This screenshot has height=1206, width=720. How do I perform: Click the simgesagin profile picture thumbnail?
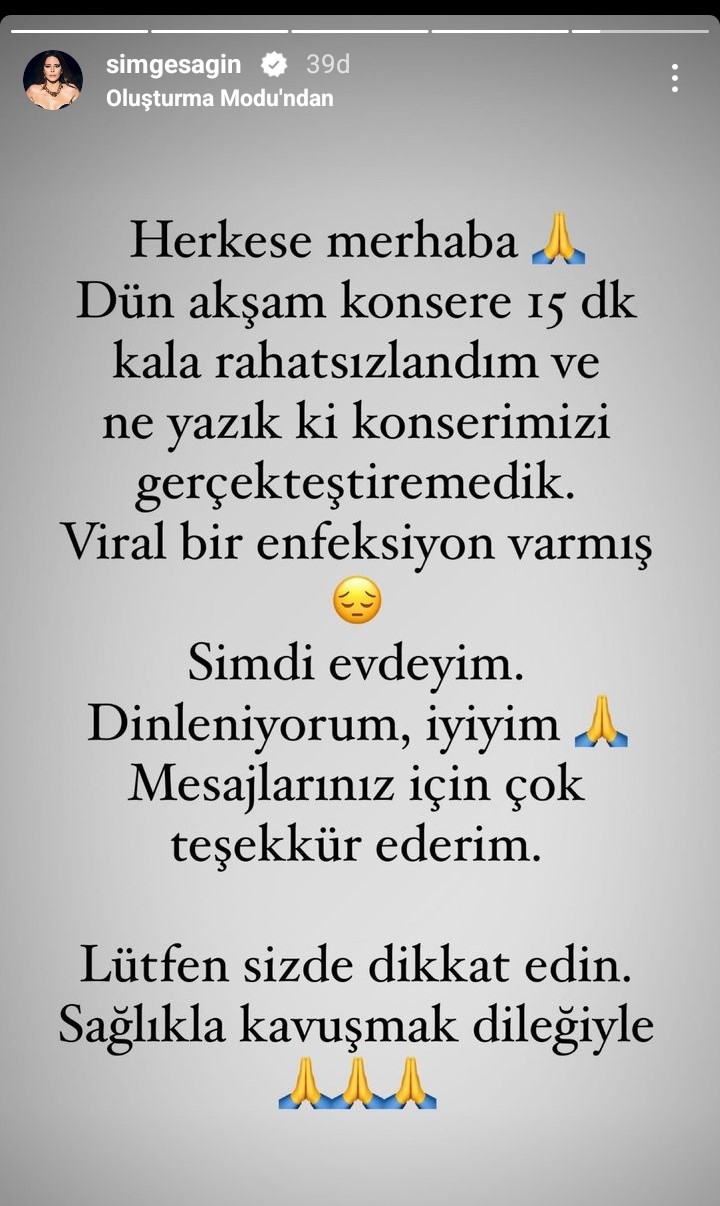pyautogui.click(x=54, y=75)
